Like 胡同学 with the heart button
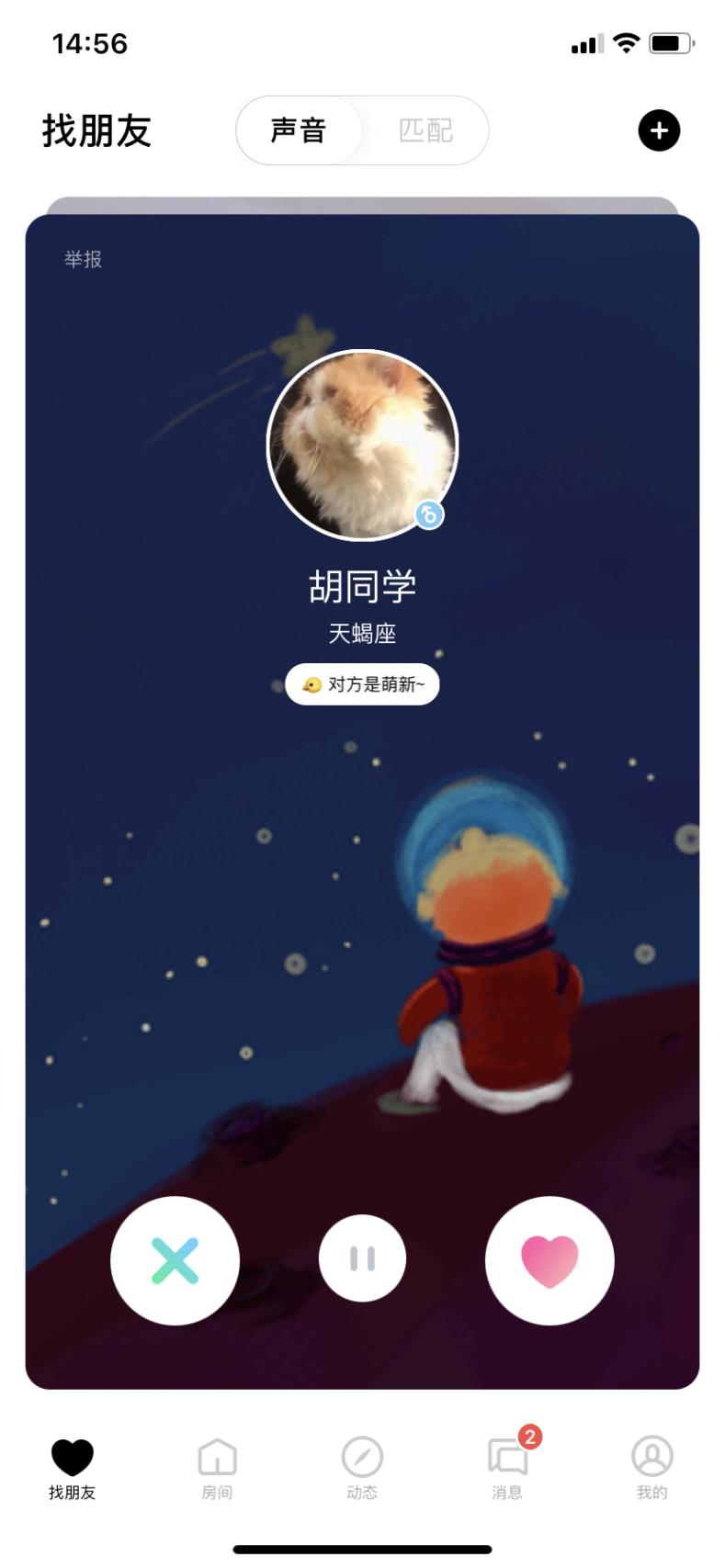Viewport: 725px width, 1568px height. 549,1260
